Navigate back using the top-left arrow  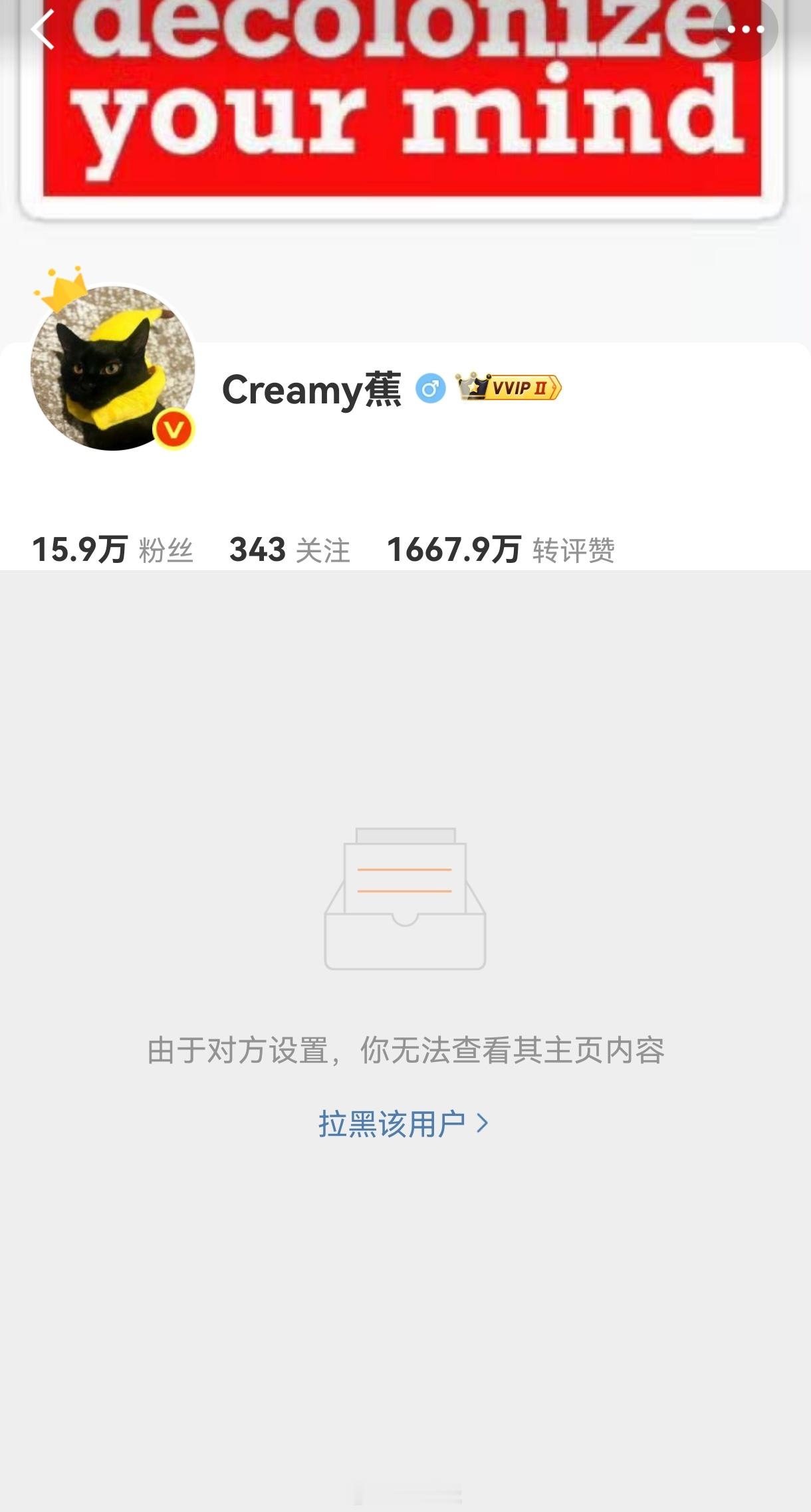pyautogui.click(x=43, y=30)
